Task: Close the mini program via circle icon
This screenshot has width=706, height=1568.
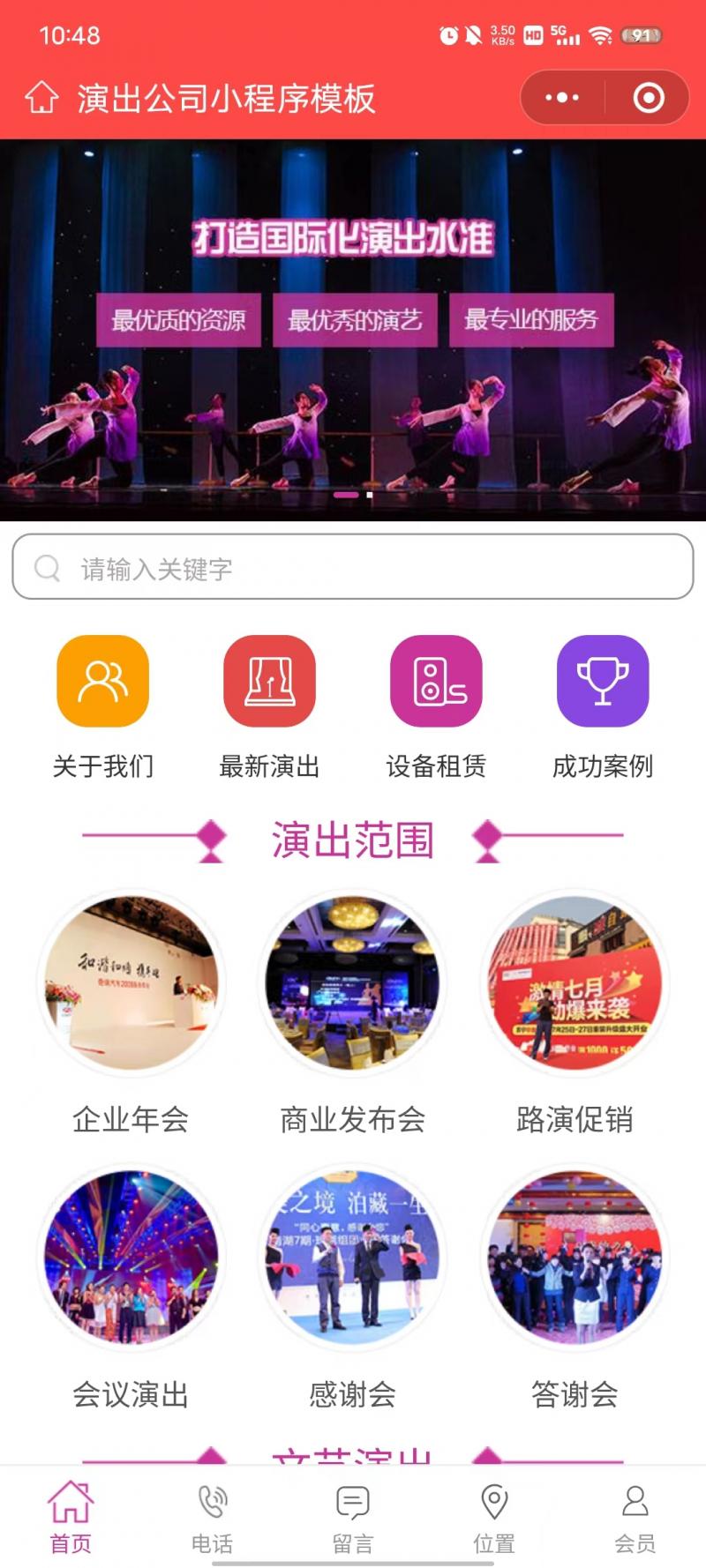Action: [x=649, y=98]
